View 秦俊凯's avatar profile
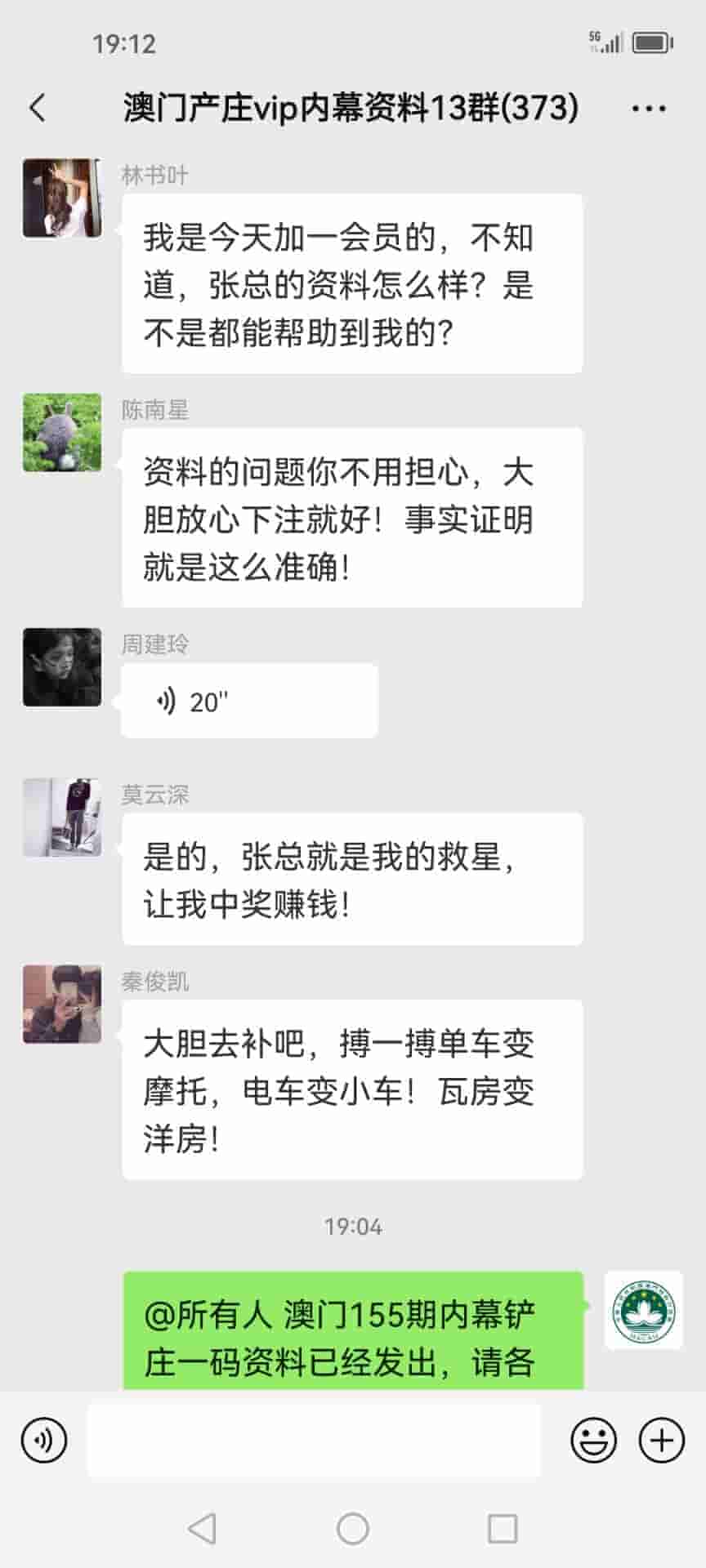The image size is (706, 1568). [x=62, y=1004]
